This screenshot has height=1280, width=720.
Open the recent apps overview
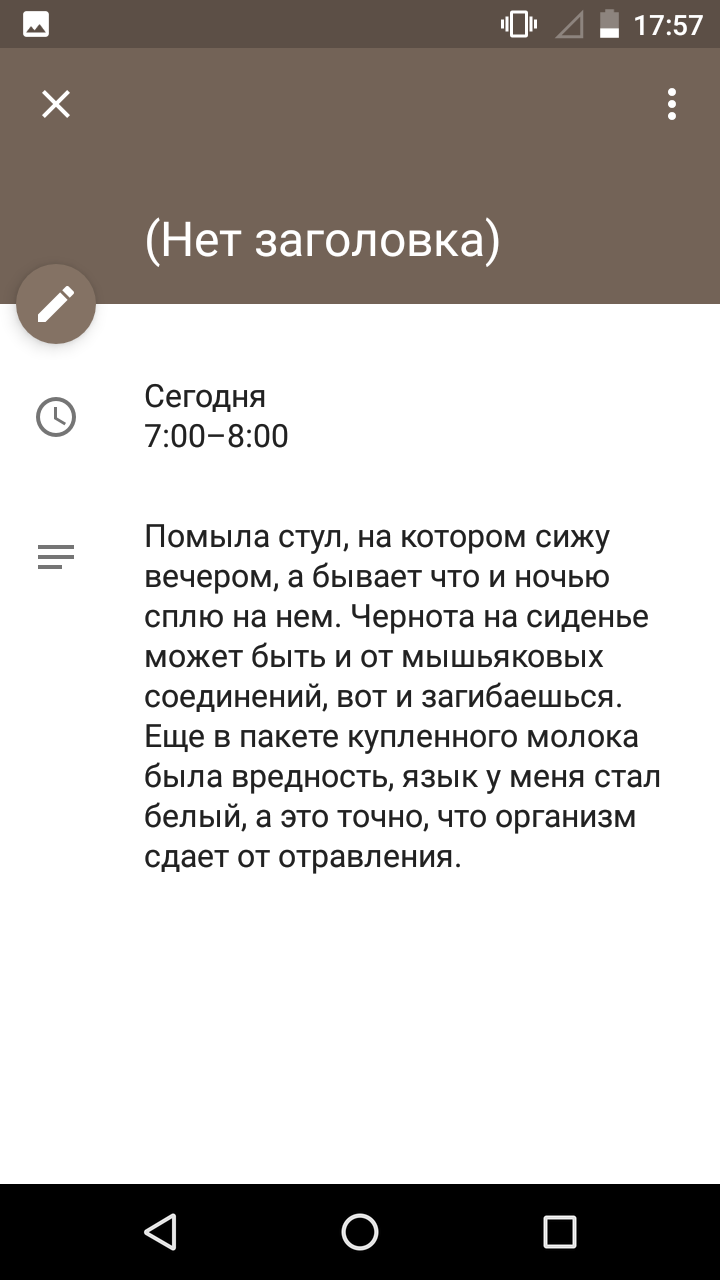click(560, 1232)
